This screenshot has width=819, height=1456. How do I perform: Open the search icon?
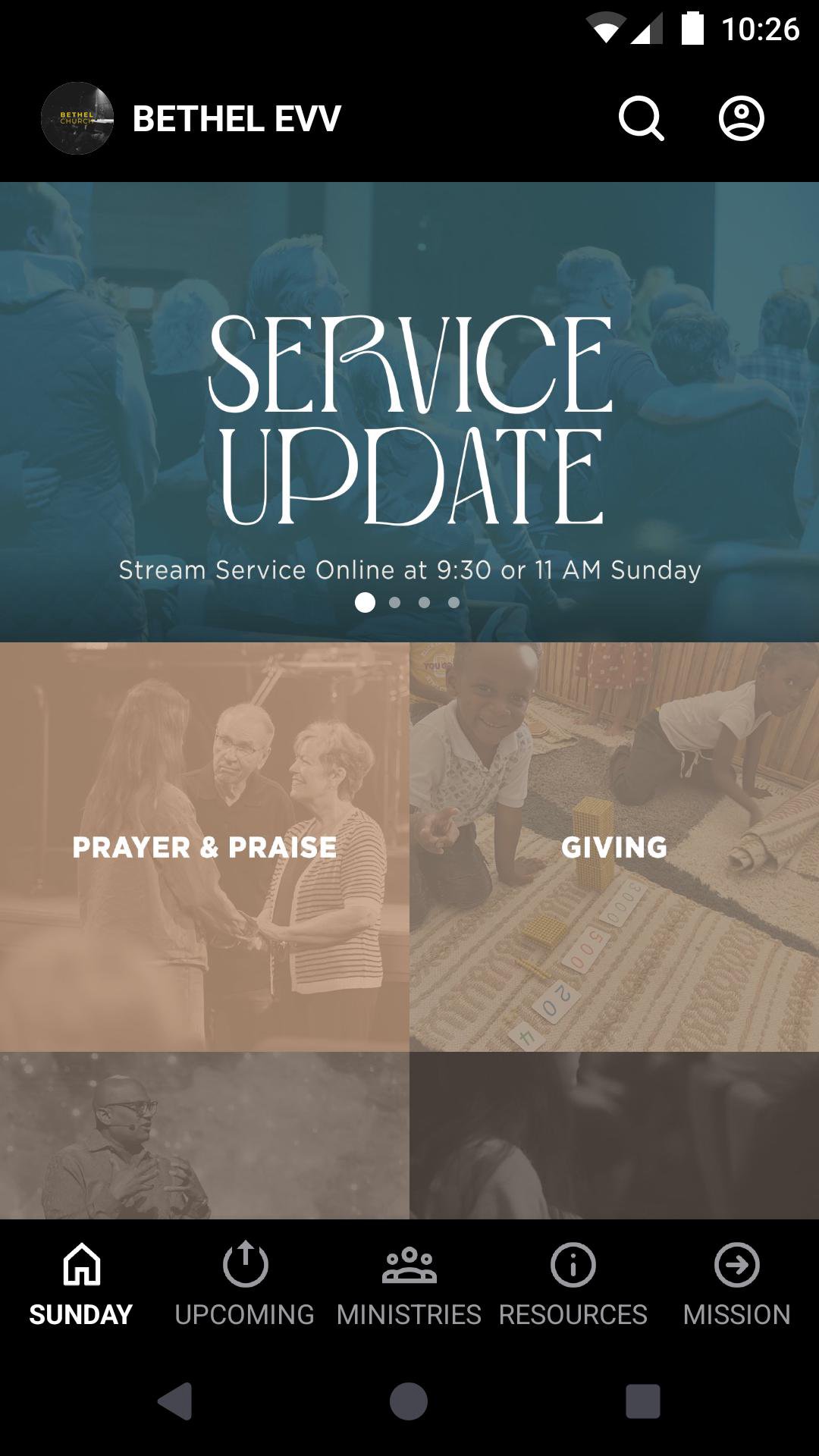point(641,118)
